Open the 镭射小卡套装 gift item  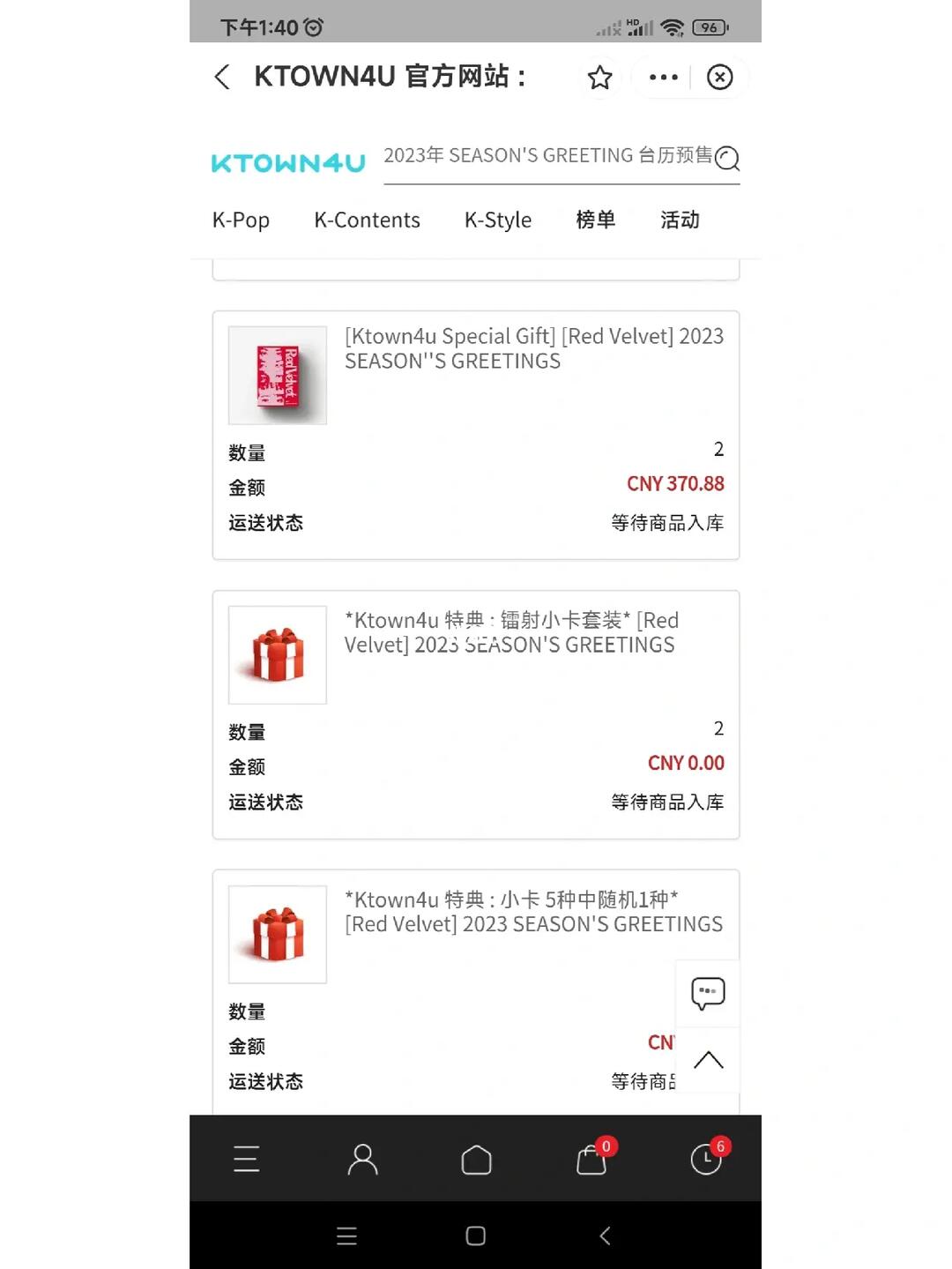click(x=511, y=632)
